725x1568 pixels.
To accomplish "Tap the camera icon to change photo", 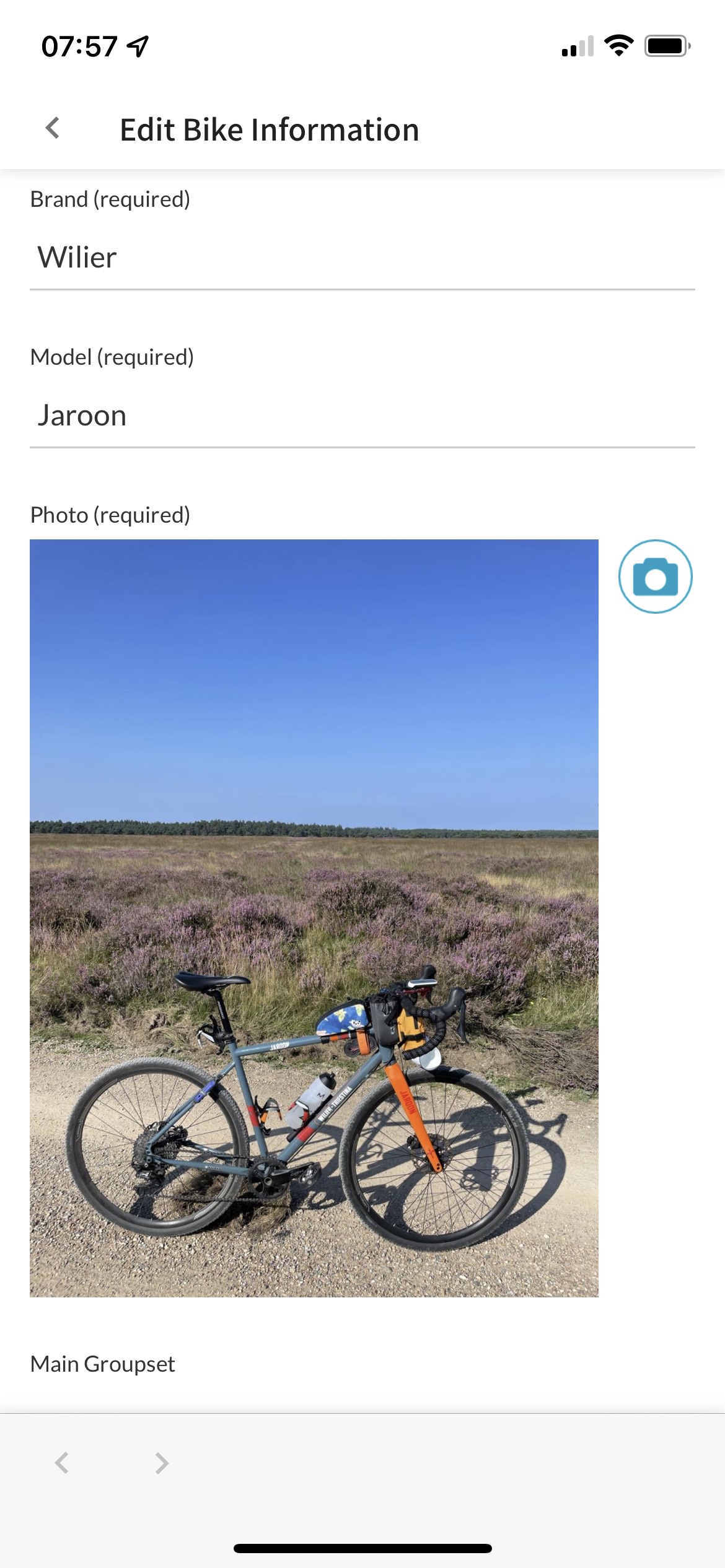I will click(x=655, y=577).
